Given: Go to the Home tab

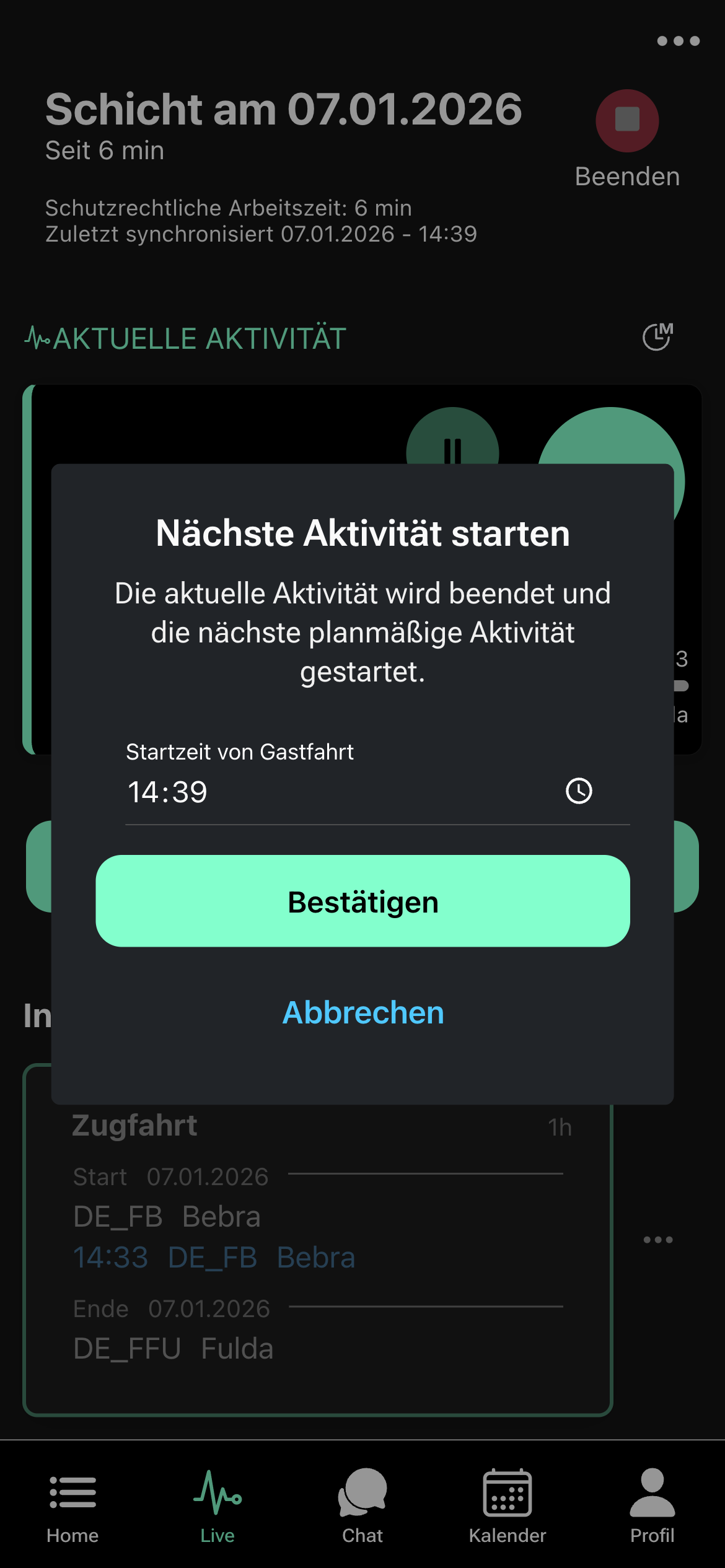Looking at the screenshot, I should pyautogui.click(x=72, y=1505).
